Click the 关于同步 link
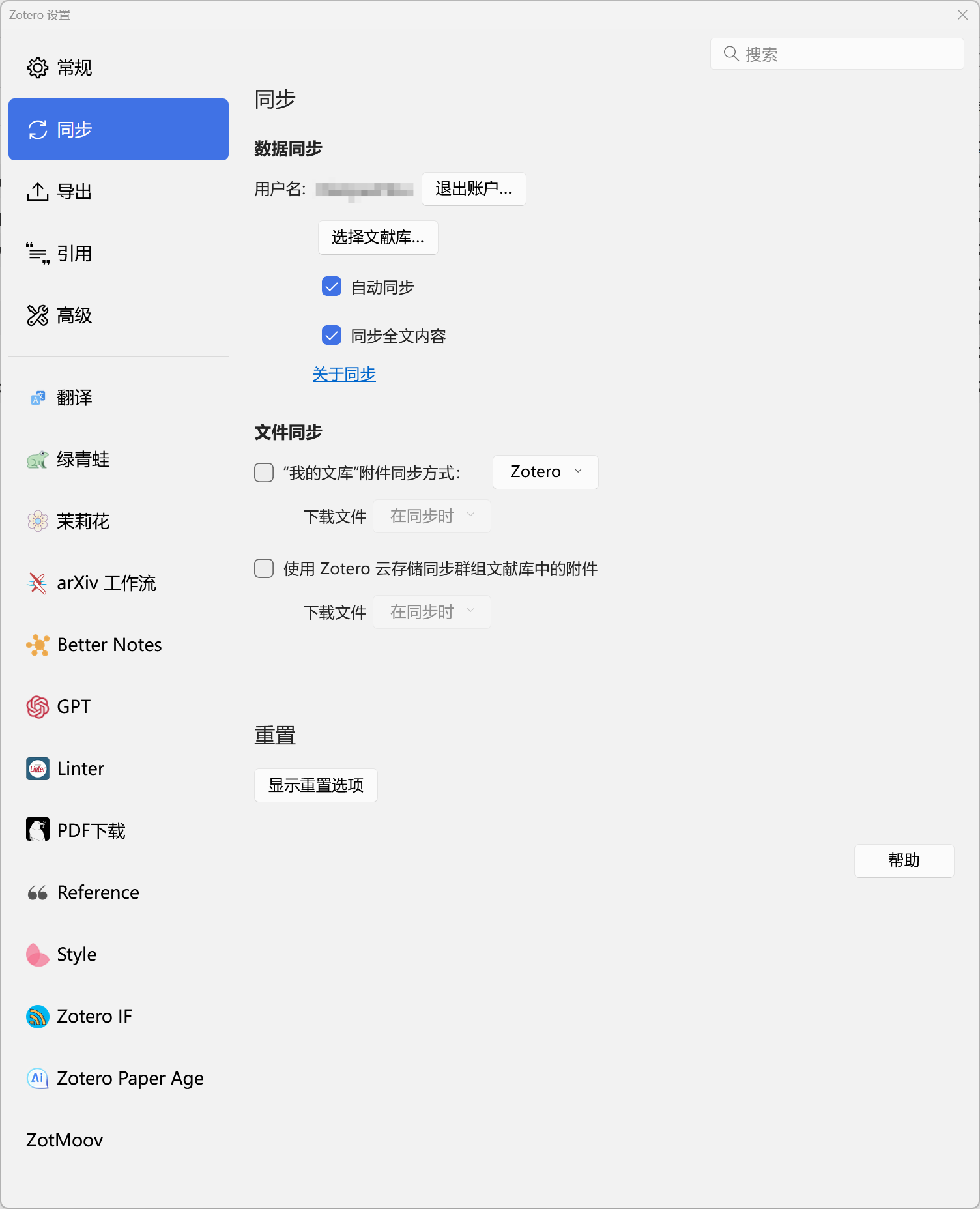Screen dimensions: 980x1209 click(x=344, y=373)
